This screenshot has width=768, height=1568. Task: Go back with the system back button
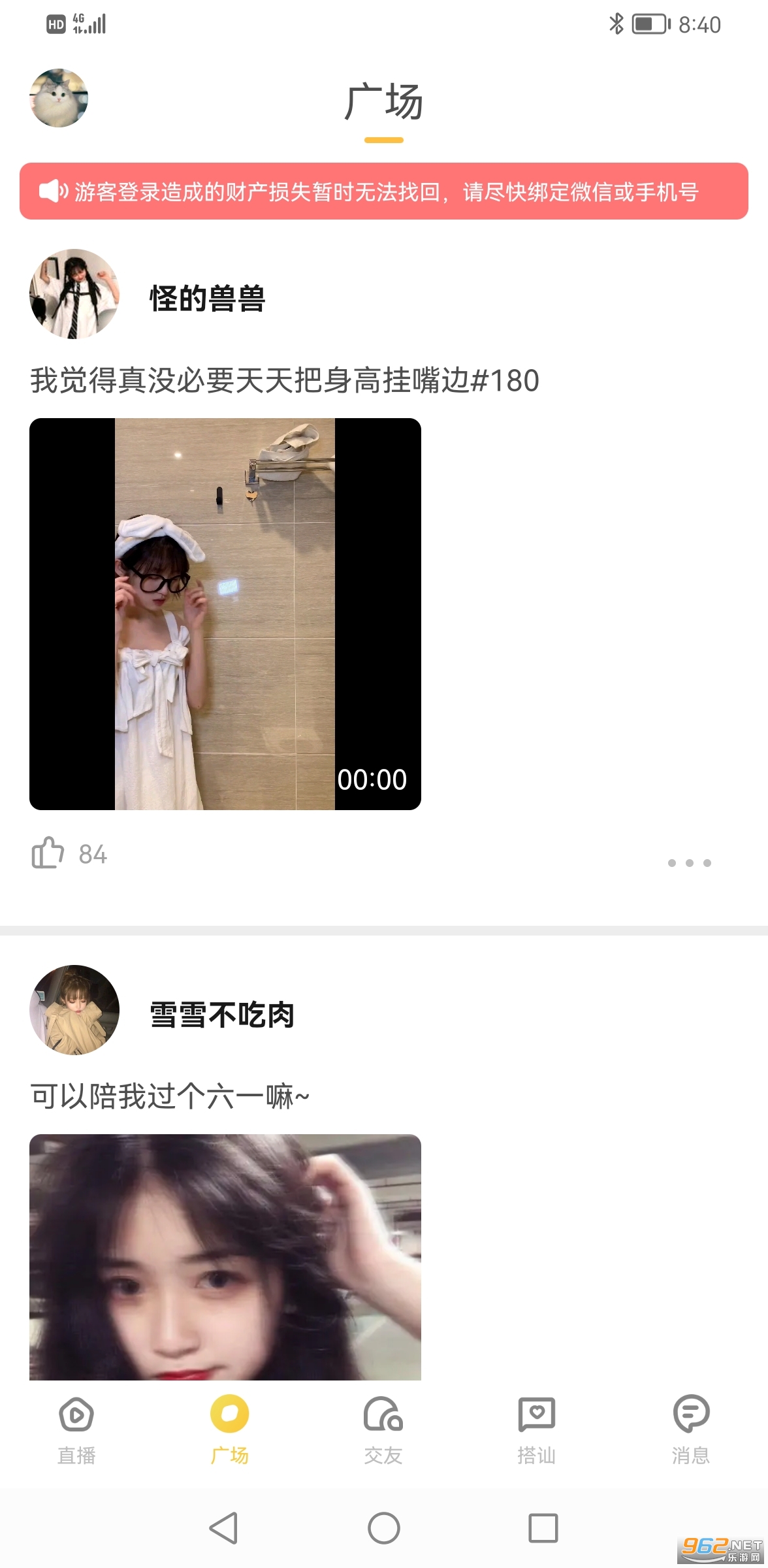[223, 1528]
